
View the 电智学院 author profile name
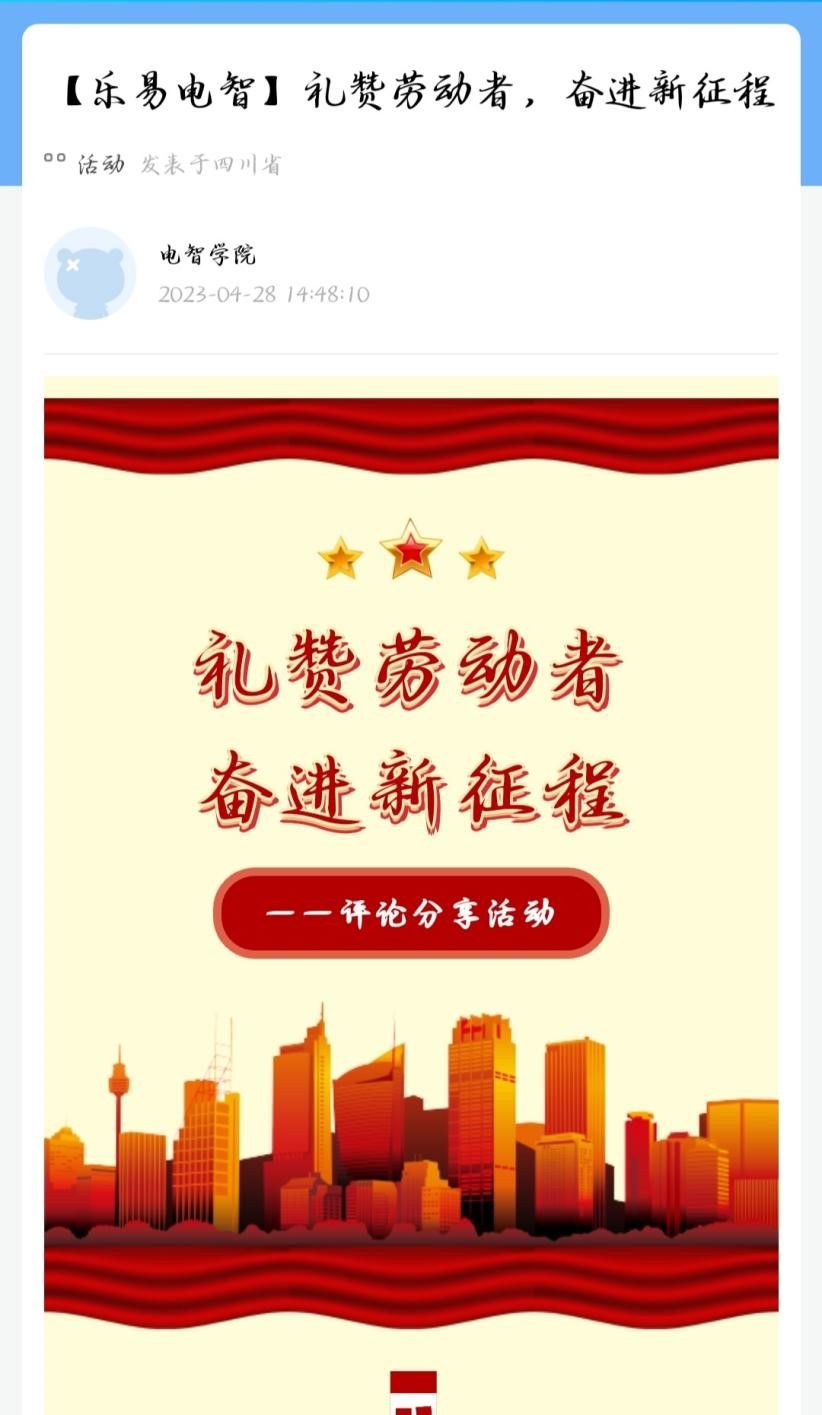click(x=208, y=255)
